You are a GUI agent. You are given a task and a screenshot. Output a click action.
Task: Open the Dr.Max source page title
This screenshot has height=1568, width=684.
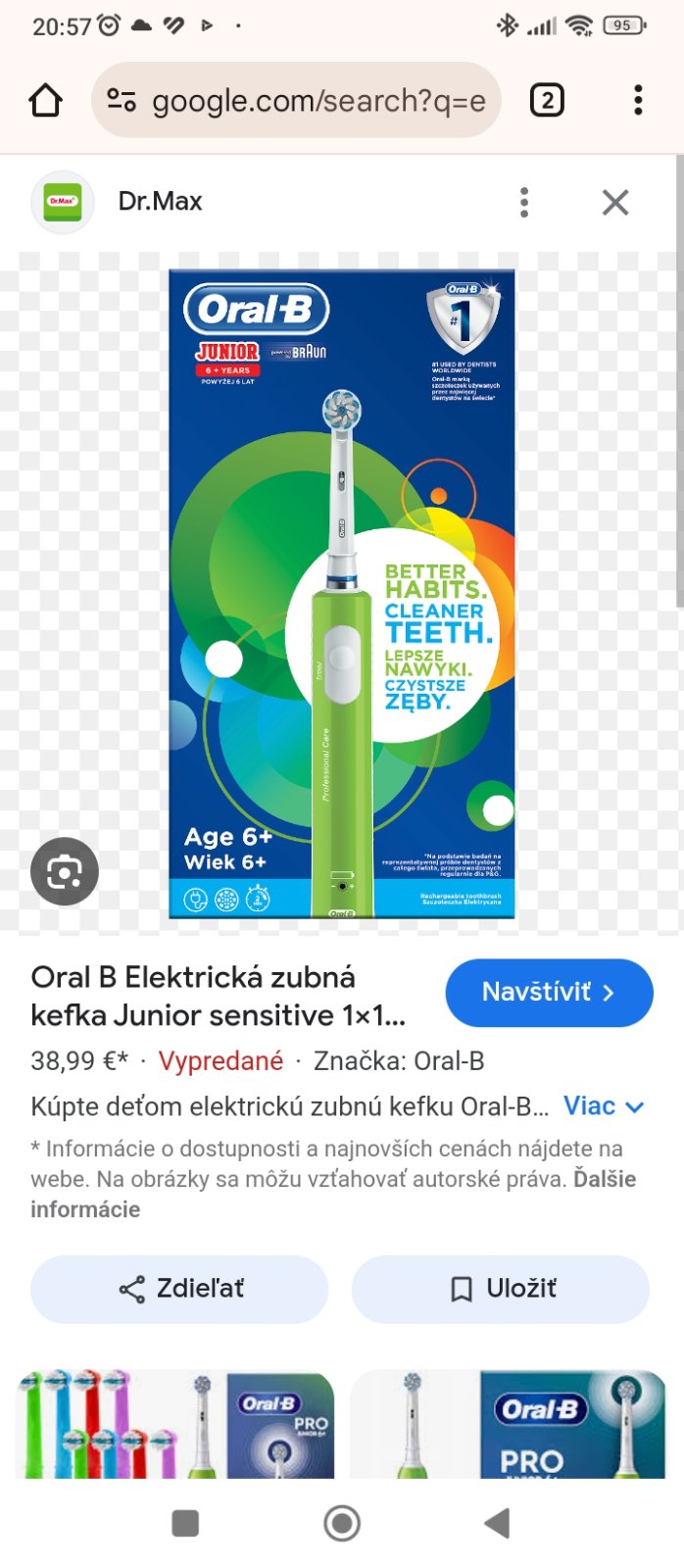coord(160,202)
